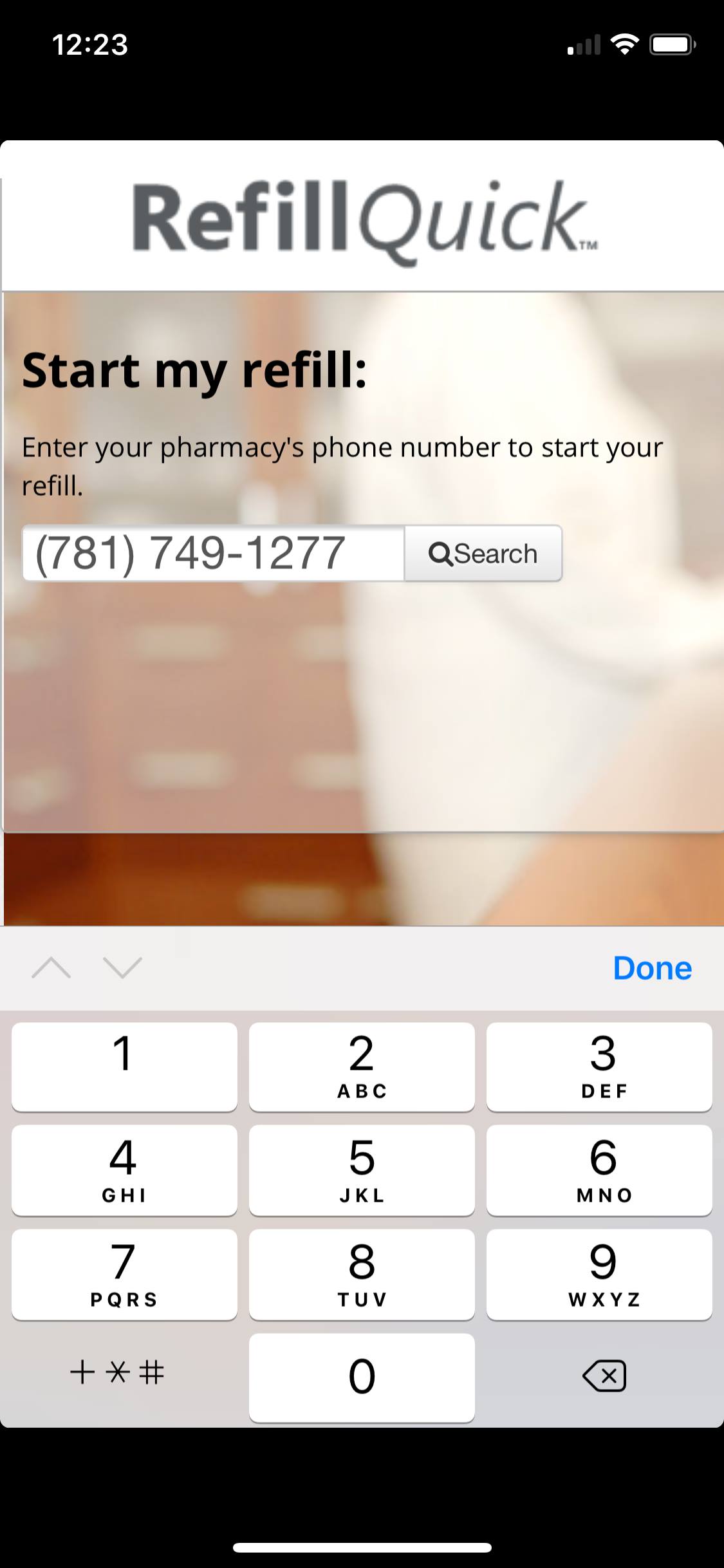
Task: Tap the 1 key on the keypad
Action: pos(124,1067)
